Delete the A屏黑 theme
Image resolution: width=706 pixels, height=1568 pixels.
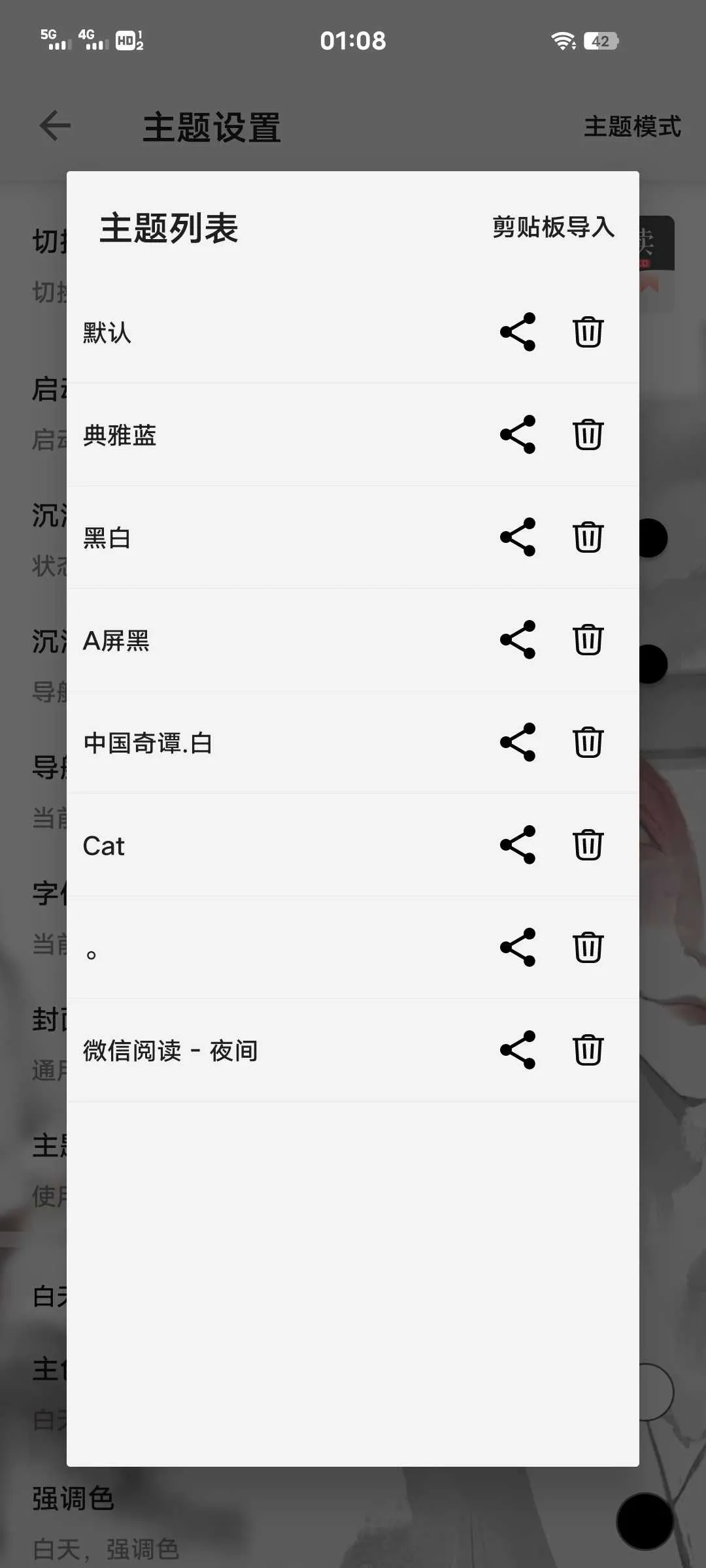pos(588,640)
